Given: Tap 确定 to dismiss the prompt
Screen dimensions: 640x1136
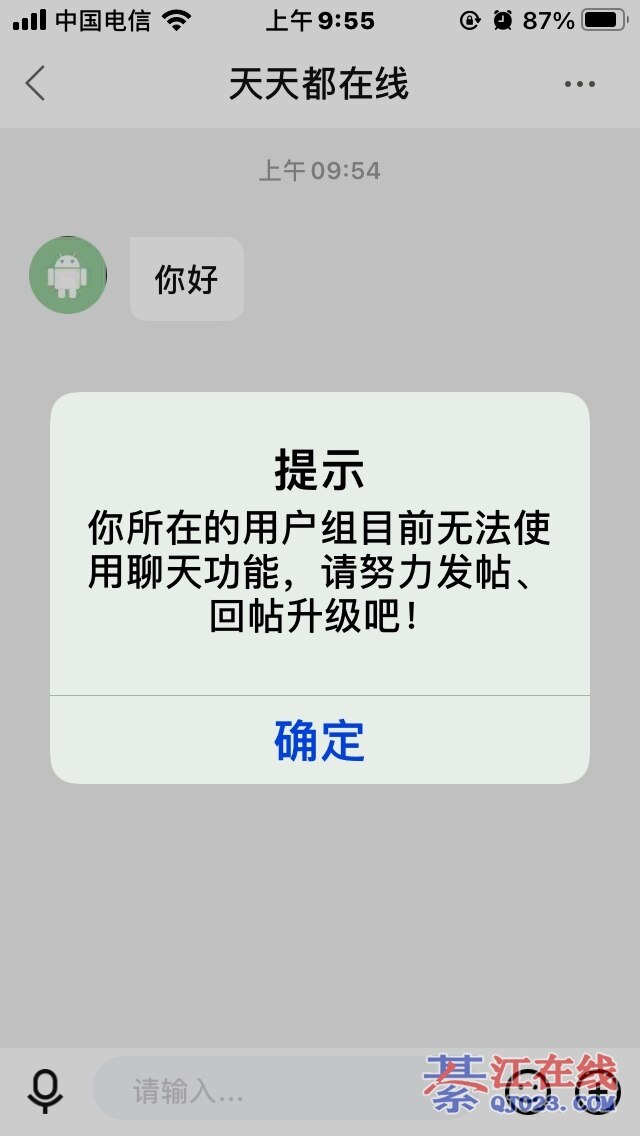Looking at the screenshot, I should 319,740.
